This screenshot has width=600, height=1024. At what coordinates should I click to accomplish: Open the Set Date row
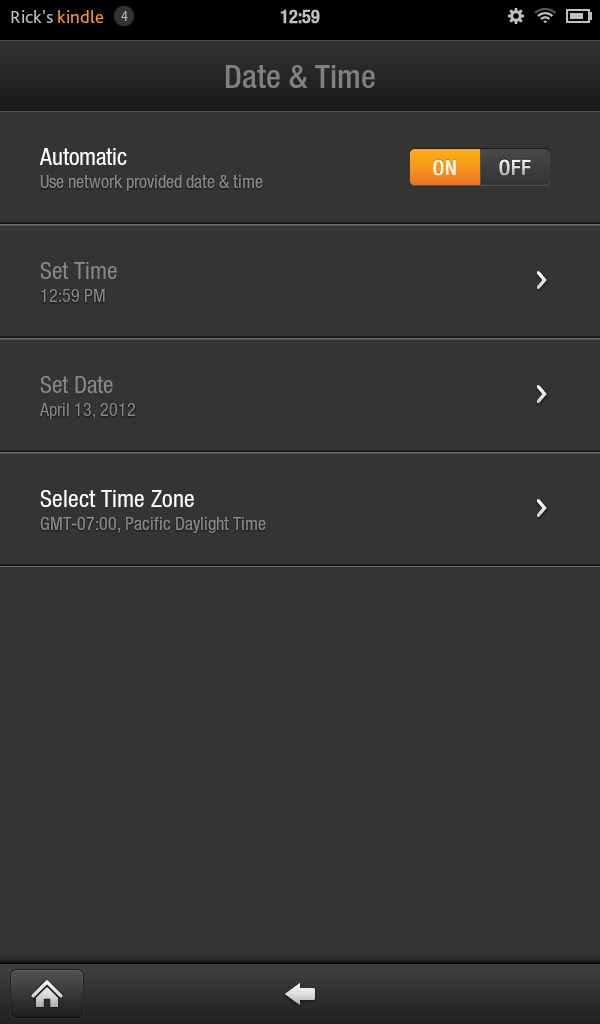[300, 395]
